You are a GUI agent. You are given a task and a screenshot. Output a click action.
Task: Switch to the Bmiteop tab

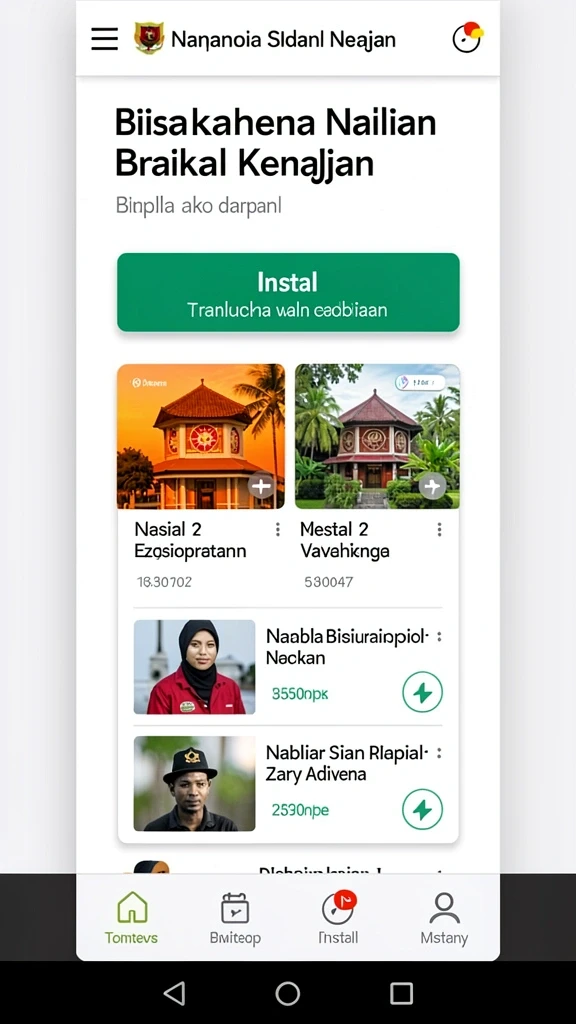(235, 918)
